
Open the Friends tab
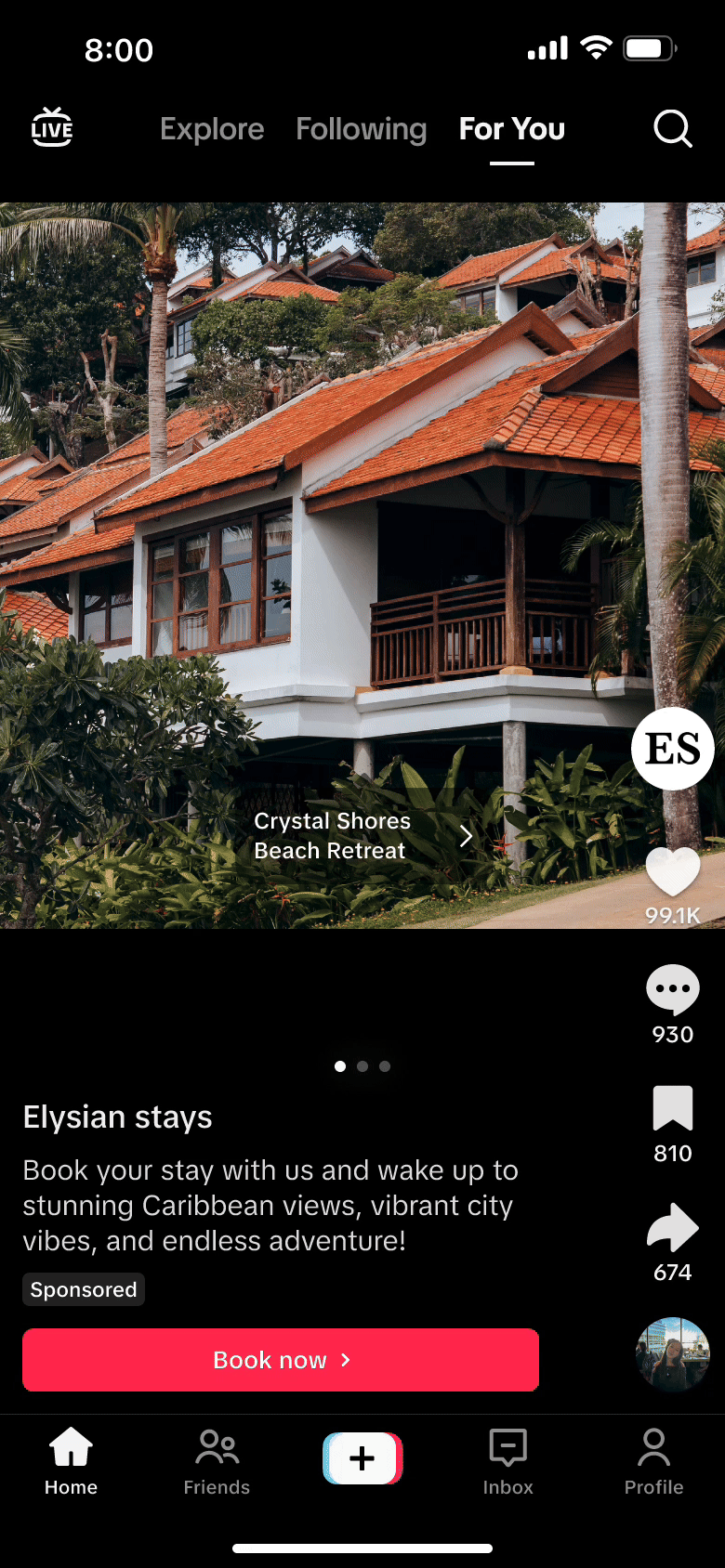click(217, 1462)
